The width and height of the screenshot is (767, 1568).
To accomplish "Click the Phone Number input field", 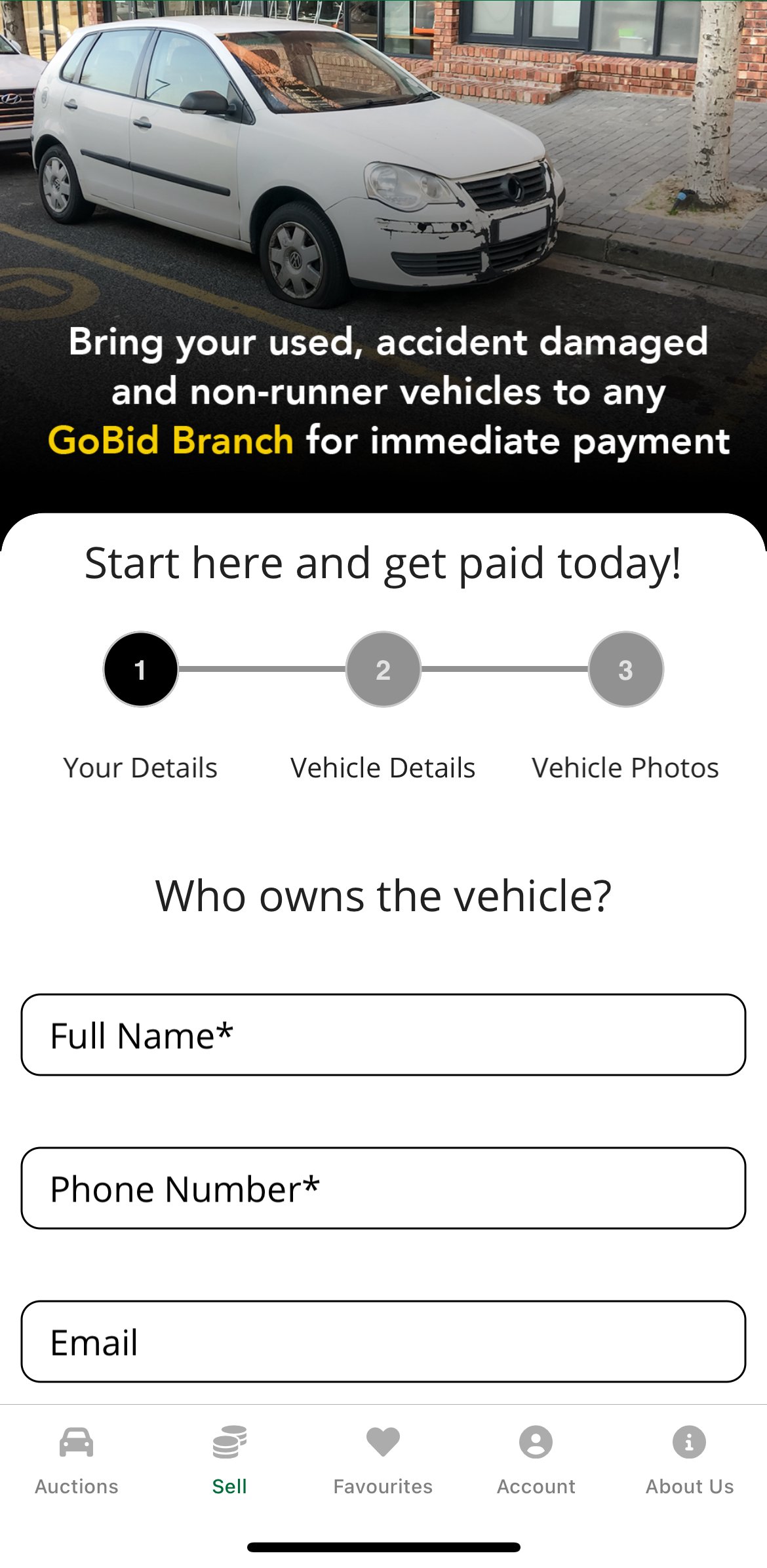I will (383, 1188).
